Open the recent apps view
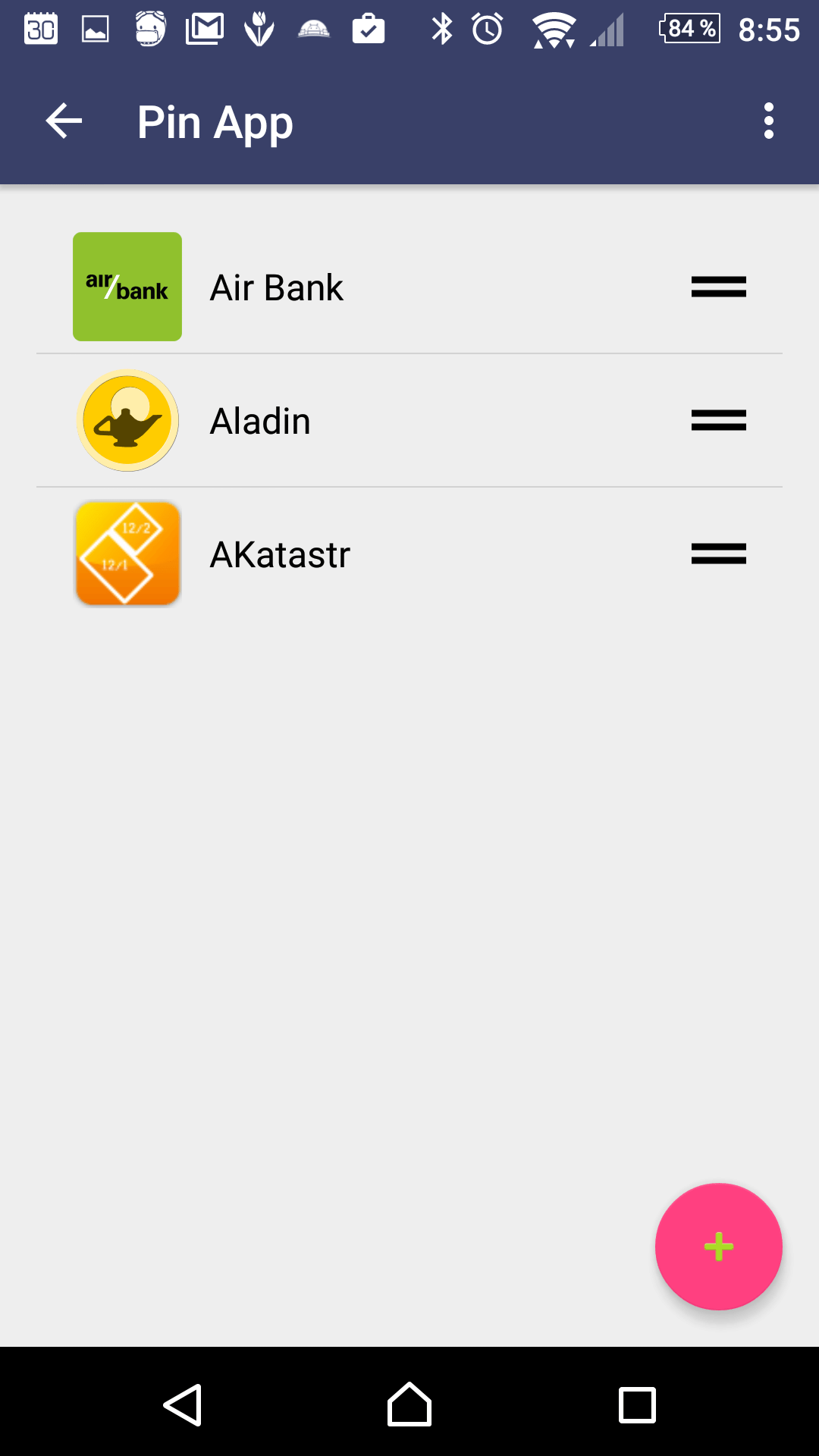Viewport: 819px width, 1456px height. [637, 1404]
